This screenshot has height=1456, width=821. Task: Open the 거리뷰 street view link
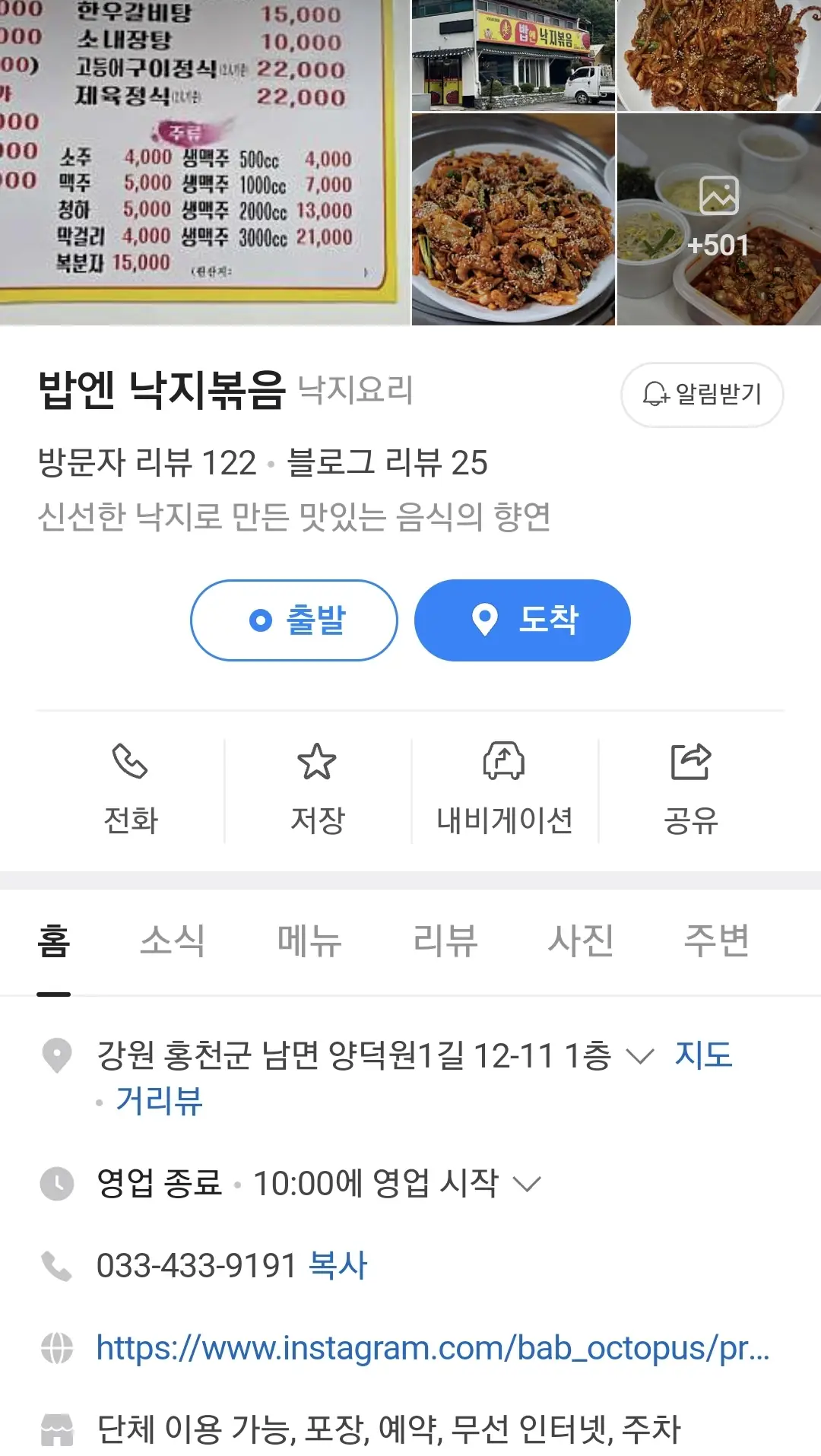(x=159, y=1101)
